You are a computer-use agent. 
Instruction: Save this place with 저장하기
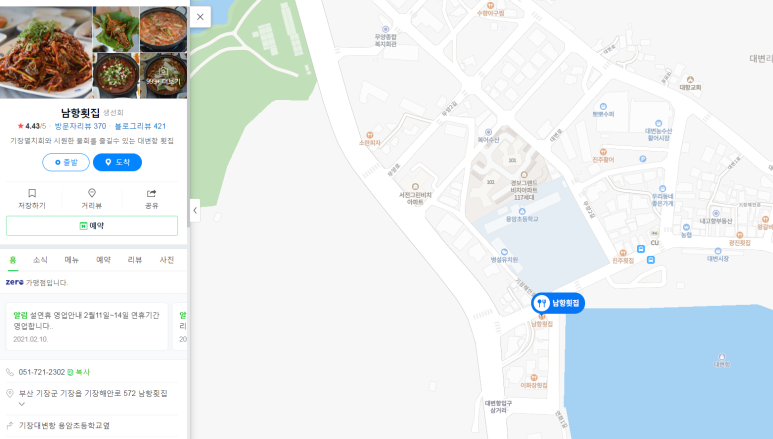coord(32,198)
